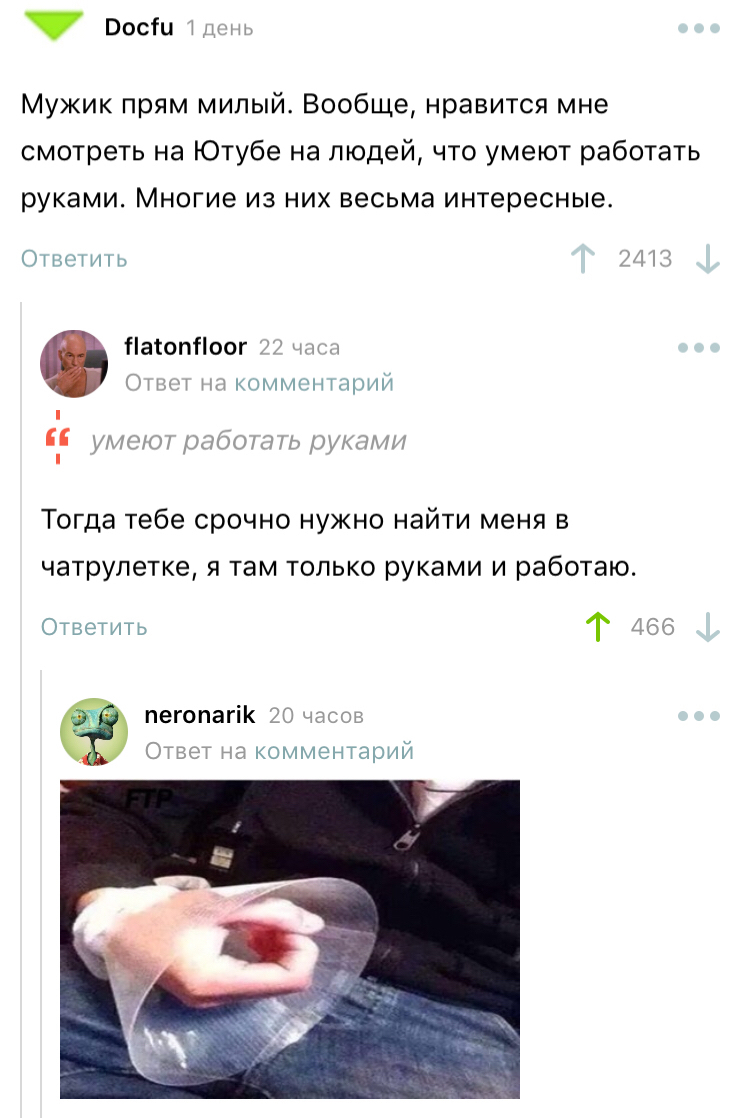Jump to the comment flatonfloor replied to
This screenshot has height=1118, width=750.
[313, 382]
